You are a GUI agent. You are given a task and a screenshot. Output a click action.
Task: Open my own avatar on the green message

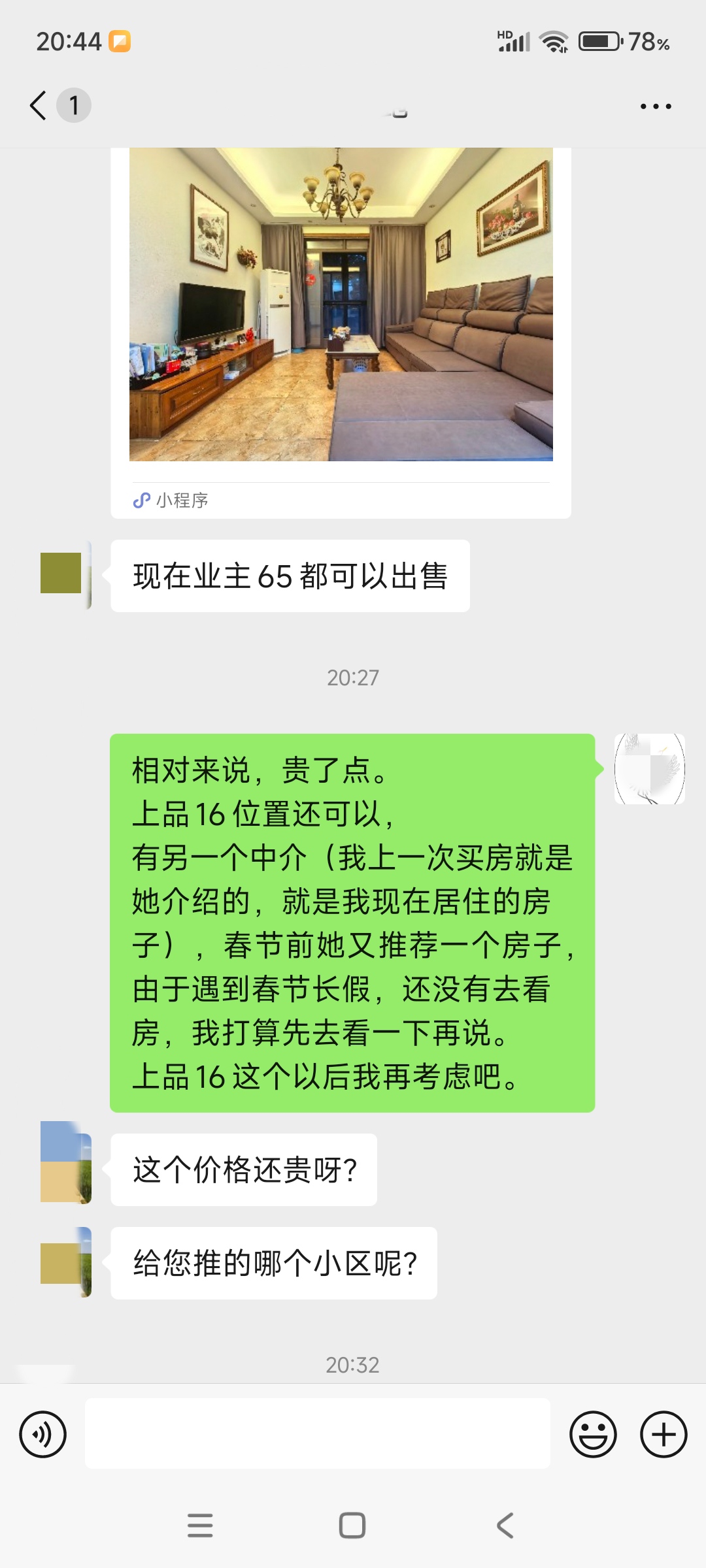tap(649, 768)
